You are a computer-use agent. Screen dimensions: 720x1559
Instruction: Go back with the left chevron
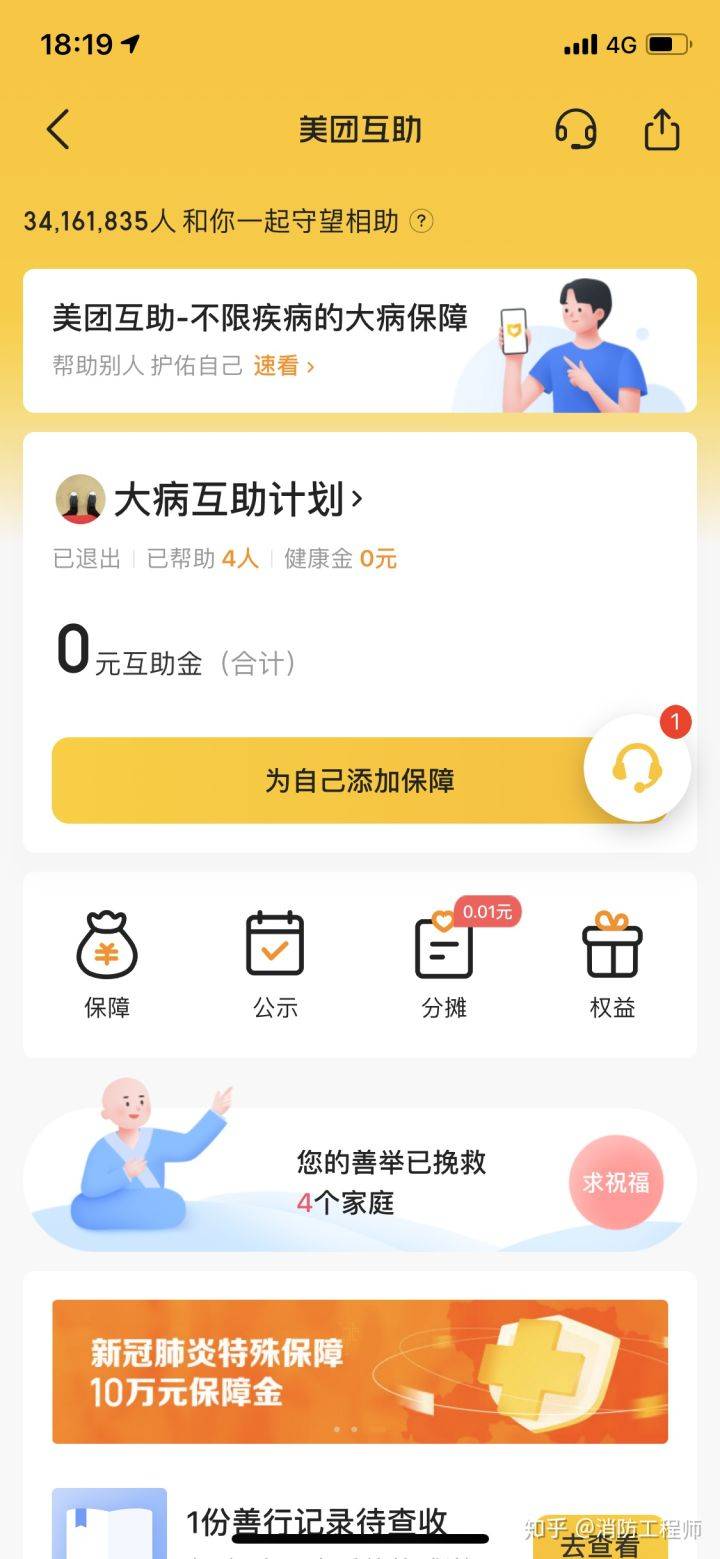click(57, 130)
